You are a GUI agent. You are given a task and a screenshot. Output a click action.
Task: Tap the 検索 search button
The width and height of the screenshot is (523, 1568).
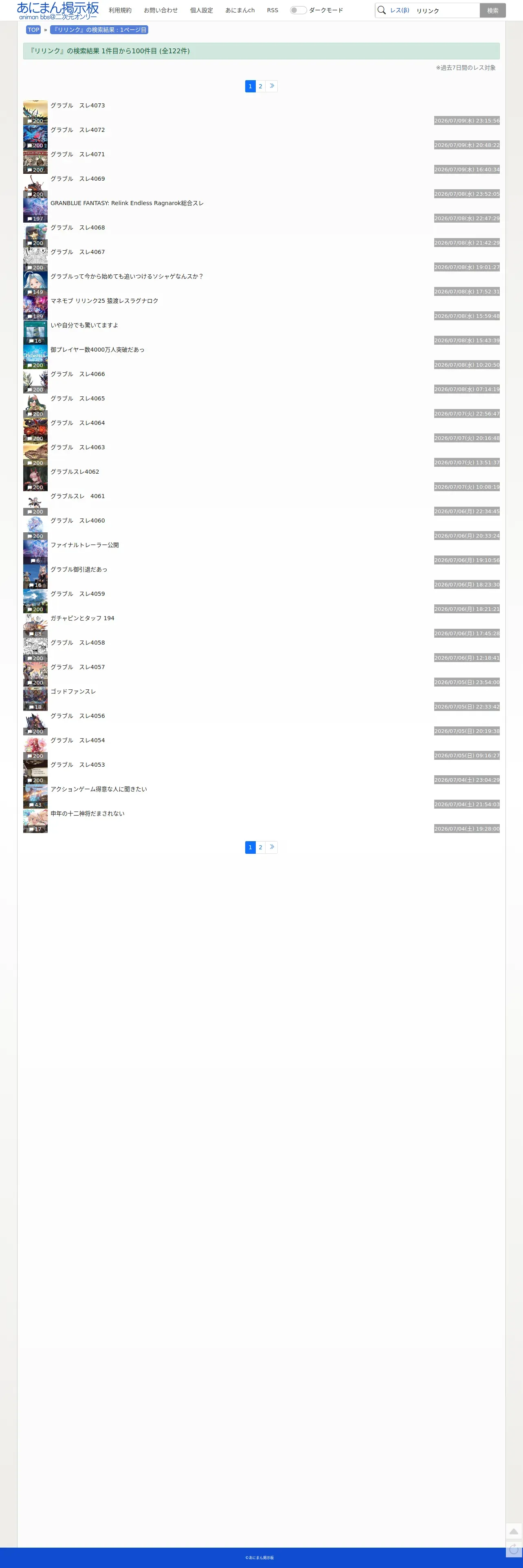tap(492, 10)
